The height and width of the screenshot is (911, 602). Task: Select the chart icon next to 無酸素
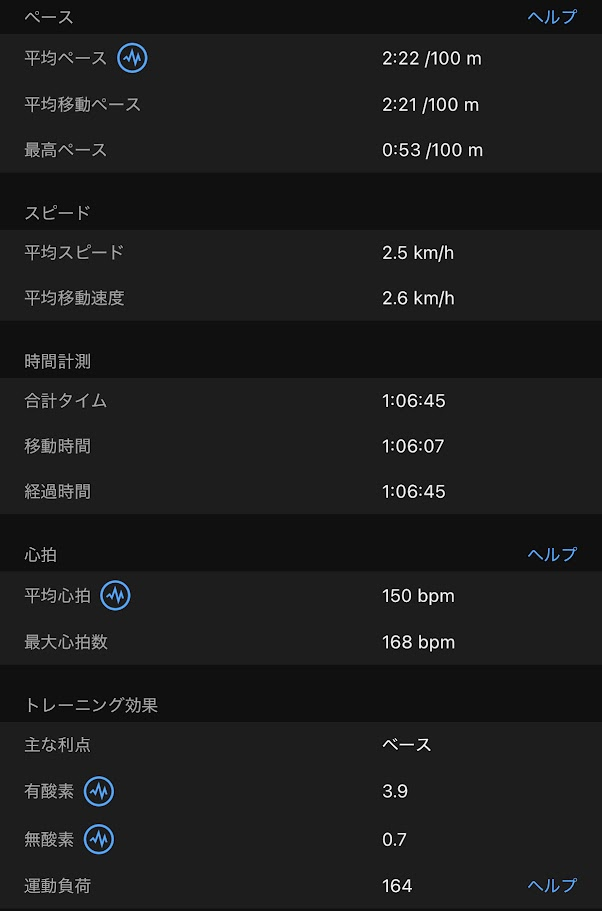[x=99, y=839]
